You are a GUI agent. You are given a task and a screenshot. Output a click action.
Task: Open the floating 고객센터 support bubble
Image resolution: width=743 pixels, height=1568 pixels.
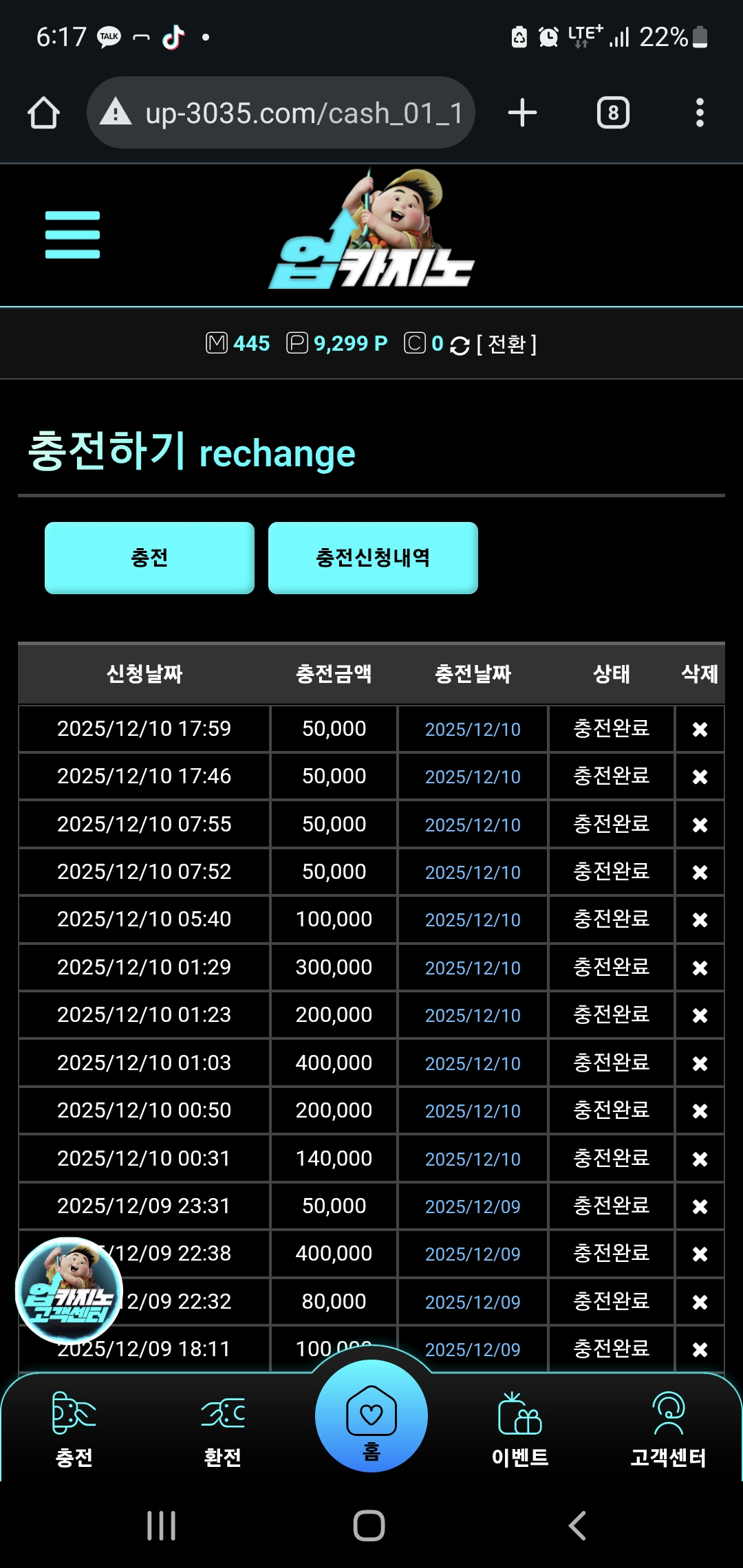tap(69, 1290)
